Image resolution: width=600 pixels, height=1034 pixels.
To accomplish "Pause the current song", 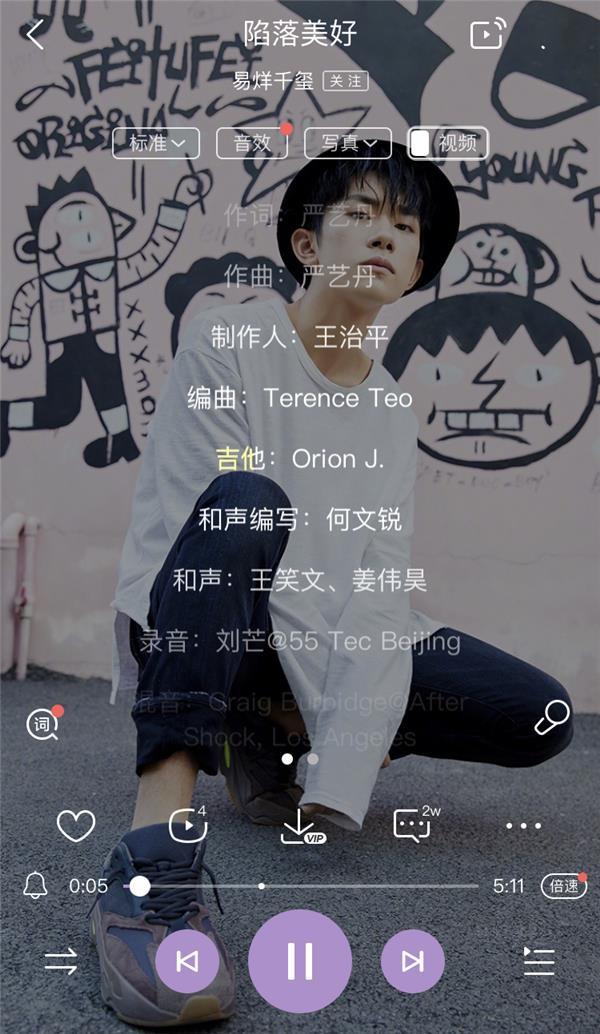I will tap(300, 961).
